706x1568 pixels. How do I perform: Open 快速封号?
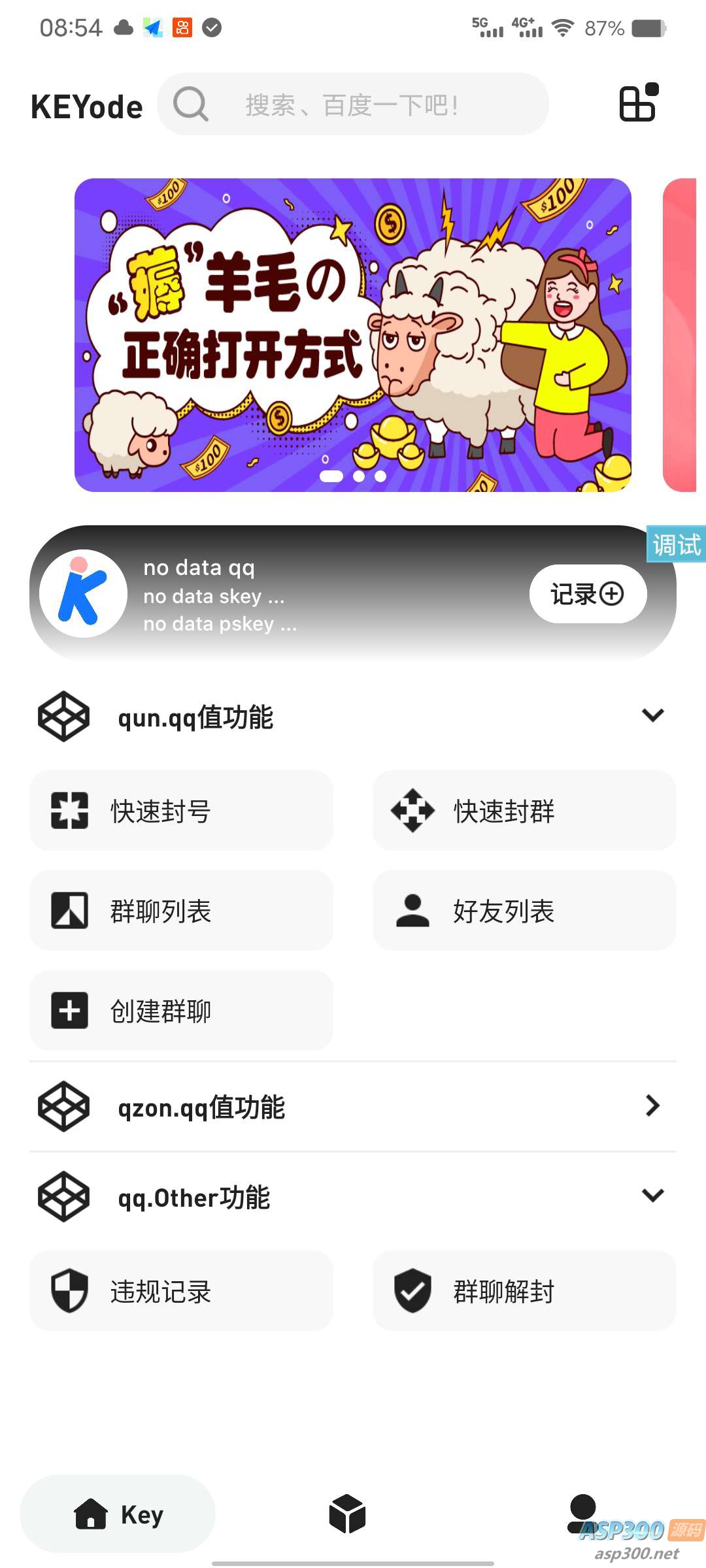[x=181, y=811]
